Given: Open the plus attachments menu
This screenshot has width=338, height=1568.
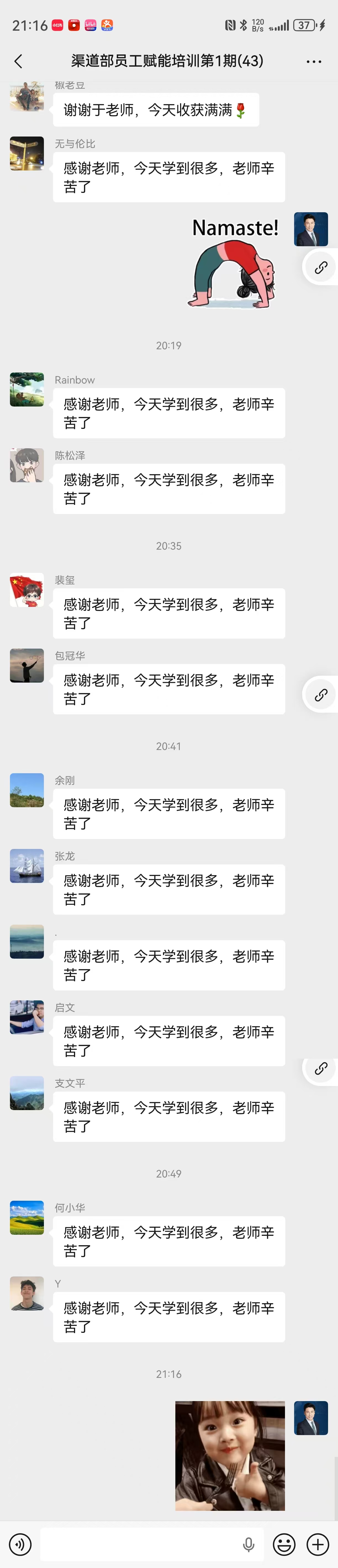Looking at the screenshot, I should click(317, 1544).
